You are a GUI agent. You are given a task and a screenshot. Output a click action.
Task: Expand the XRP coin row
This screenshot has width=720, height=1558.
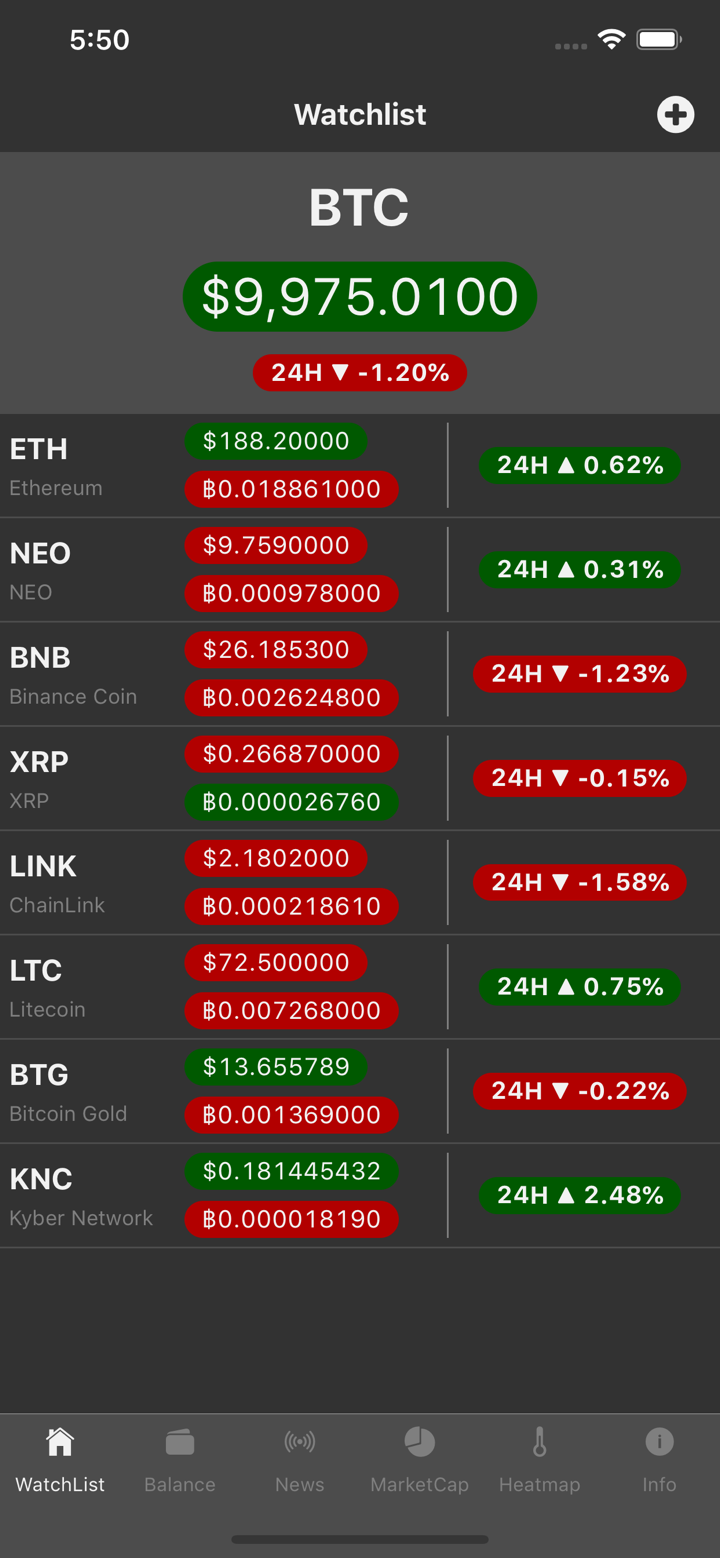pyautogui.click(x=360, y=777)
